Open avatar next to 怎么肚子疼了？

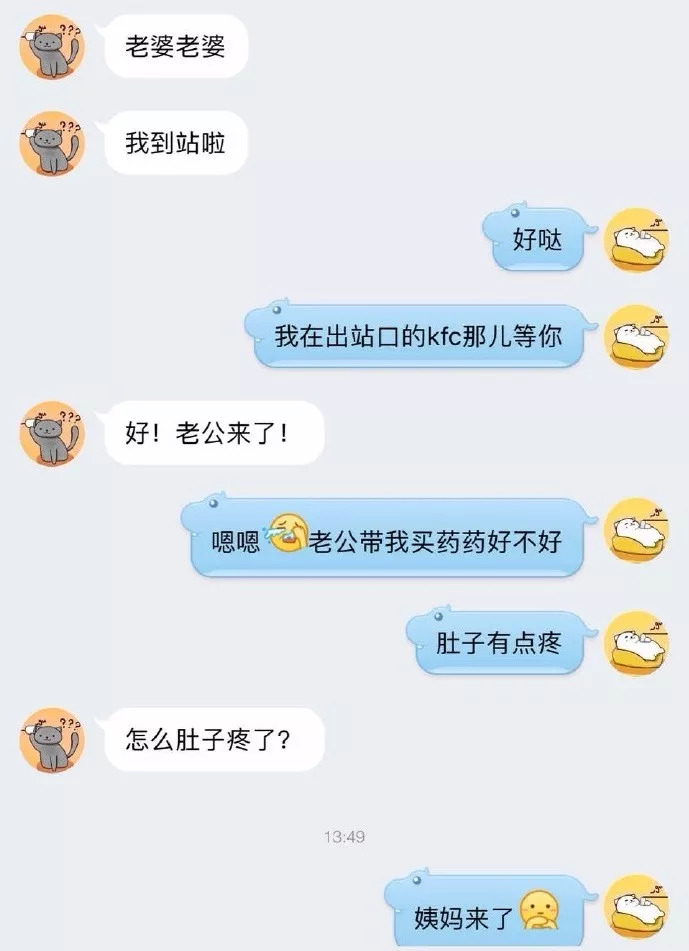tap(52, 741)
